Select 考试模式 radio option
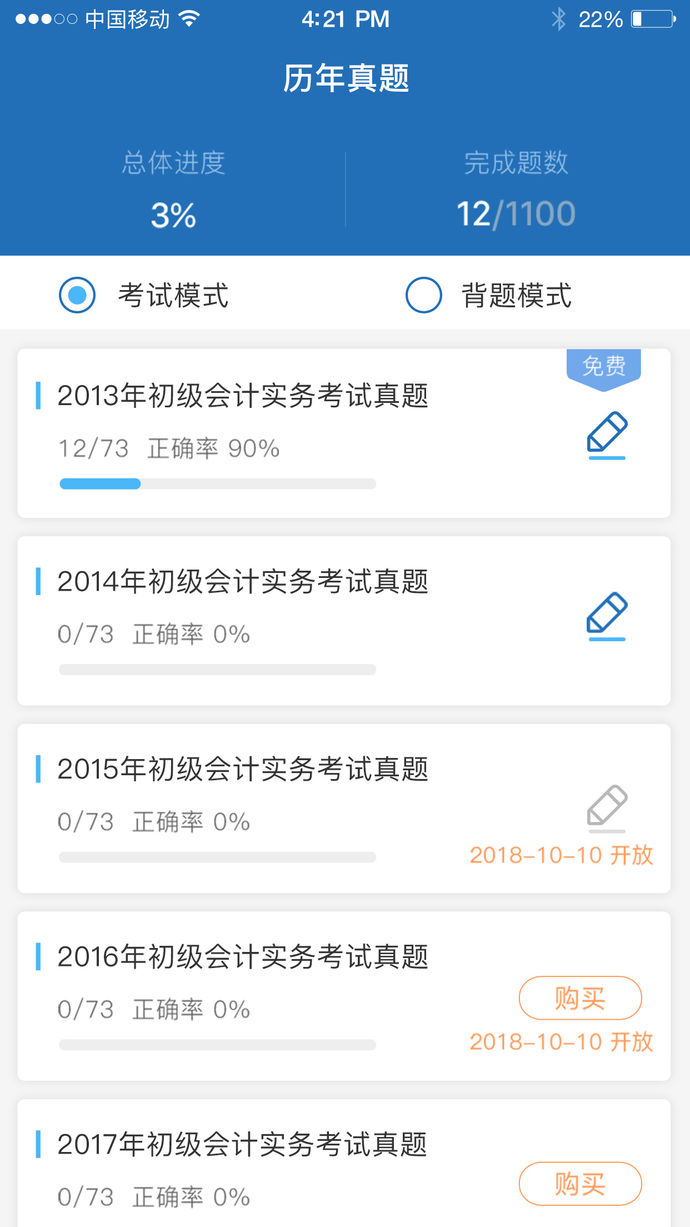Viewport: 690px width, 1227px height. coord(78,295)
